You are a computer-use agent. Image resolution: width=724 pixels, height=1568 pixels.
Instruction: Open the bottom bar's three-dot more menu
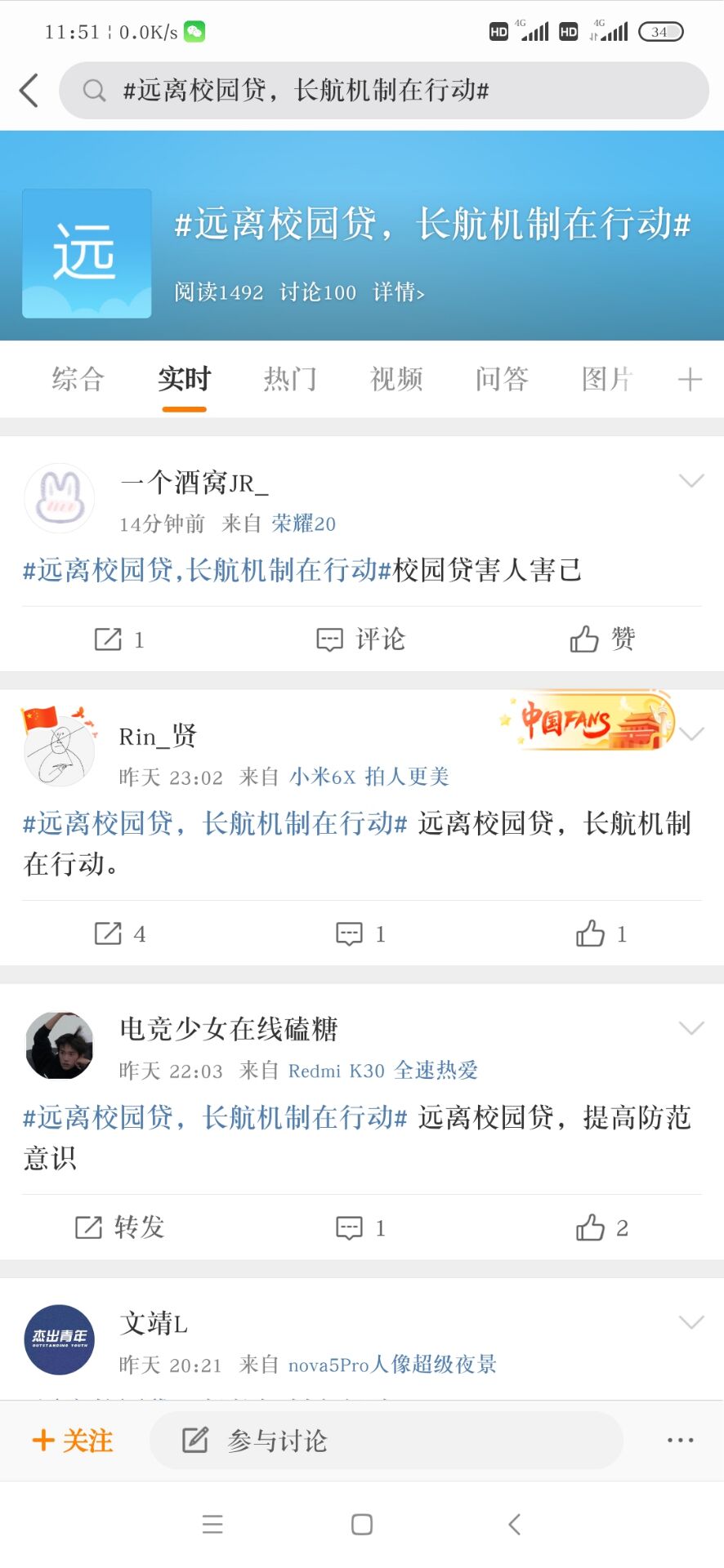(680, 1440)
